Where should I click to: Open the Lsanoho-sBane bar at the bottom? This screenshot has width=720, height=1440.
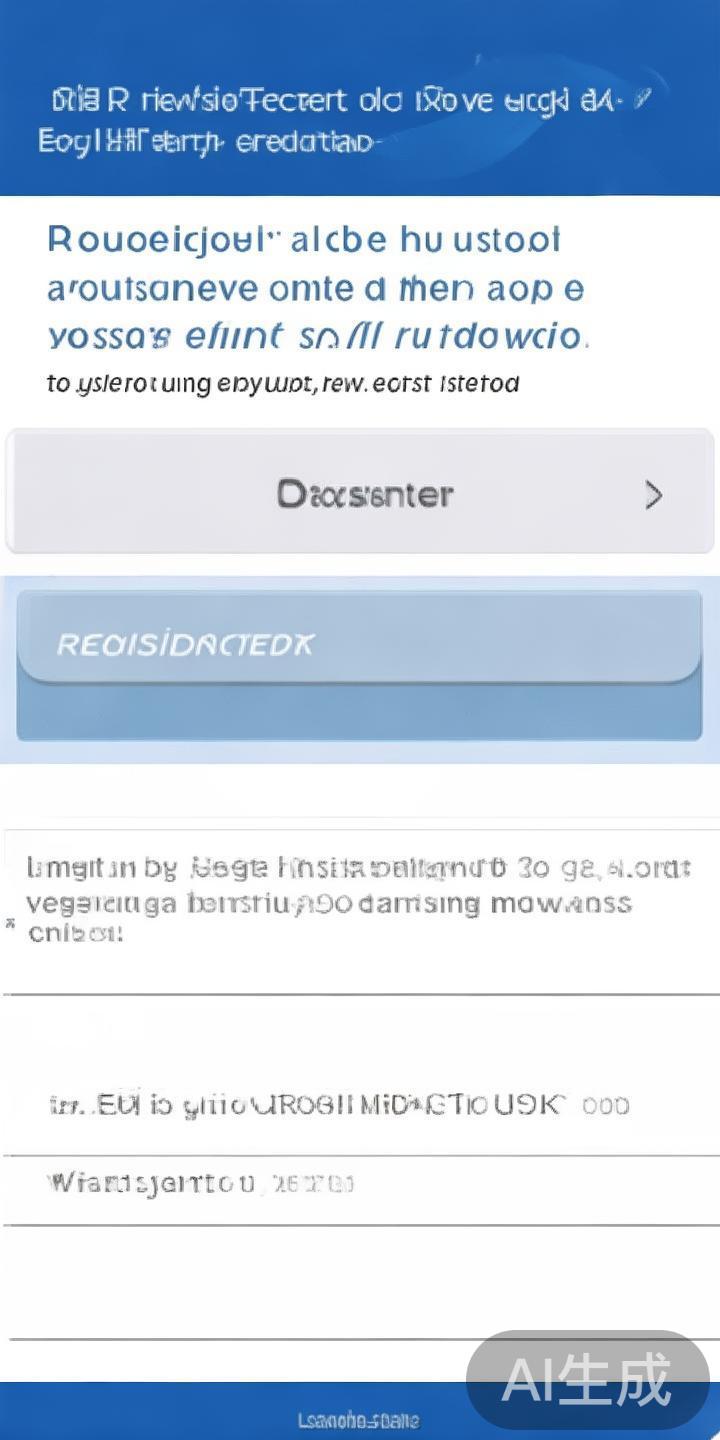(360, 1418)
